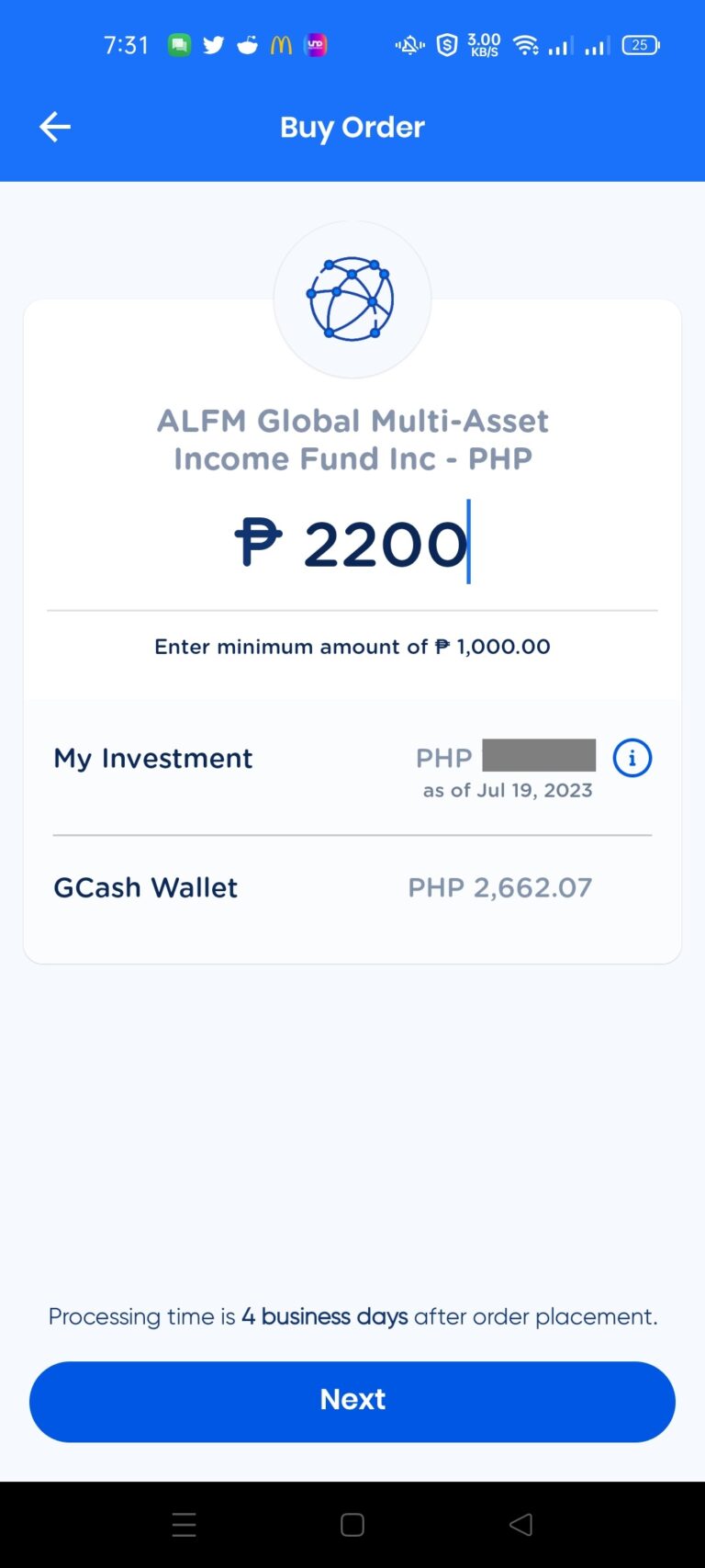Tap the muted notifications icon in the status bar
Screen dimensions: 705x1568
click(408, 44)
